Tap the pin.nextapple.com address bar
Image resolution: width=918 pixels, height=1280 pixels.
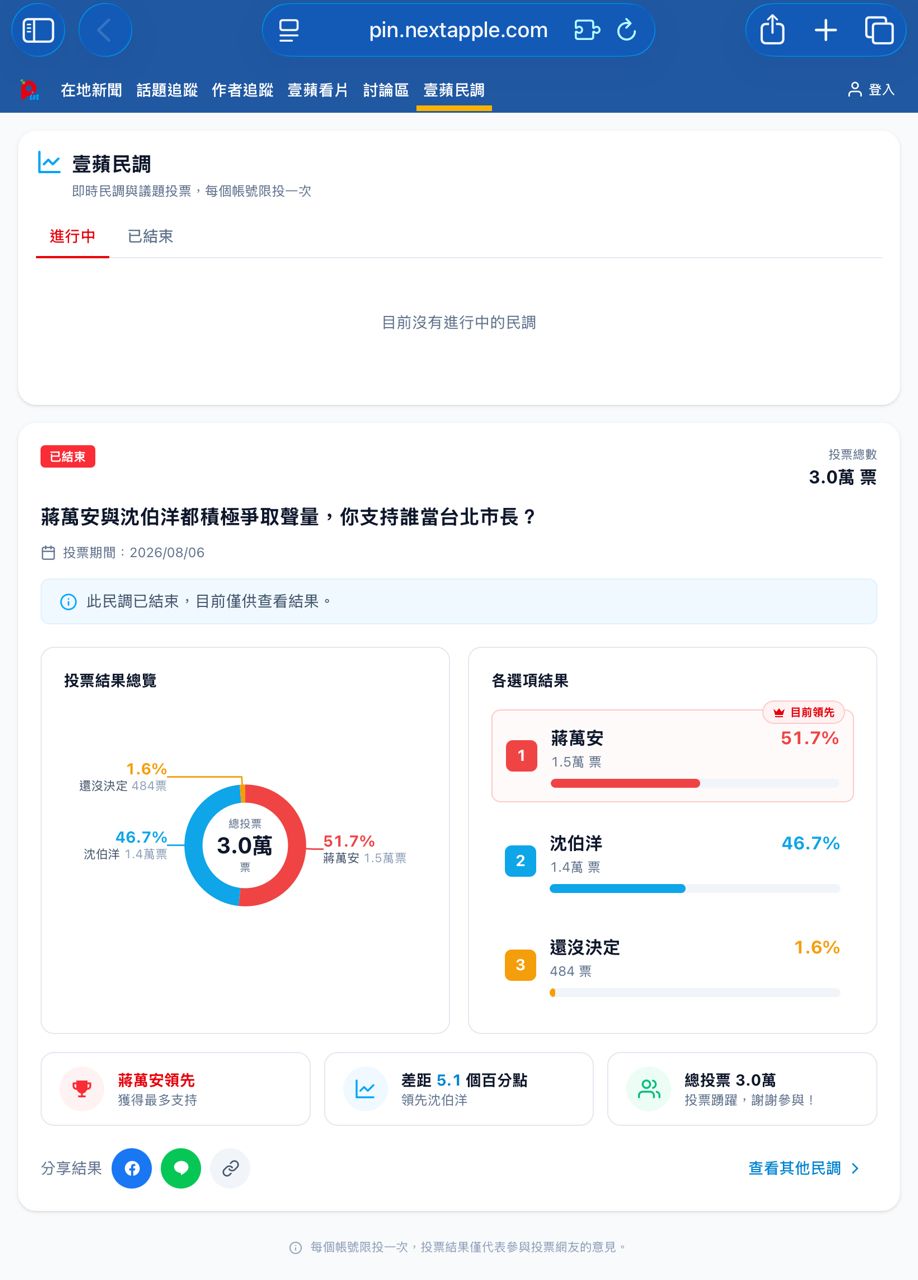coord(458,31)
